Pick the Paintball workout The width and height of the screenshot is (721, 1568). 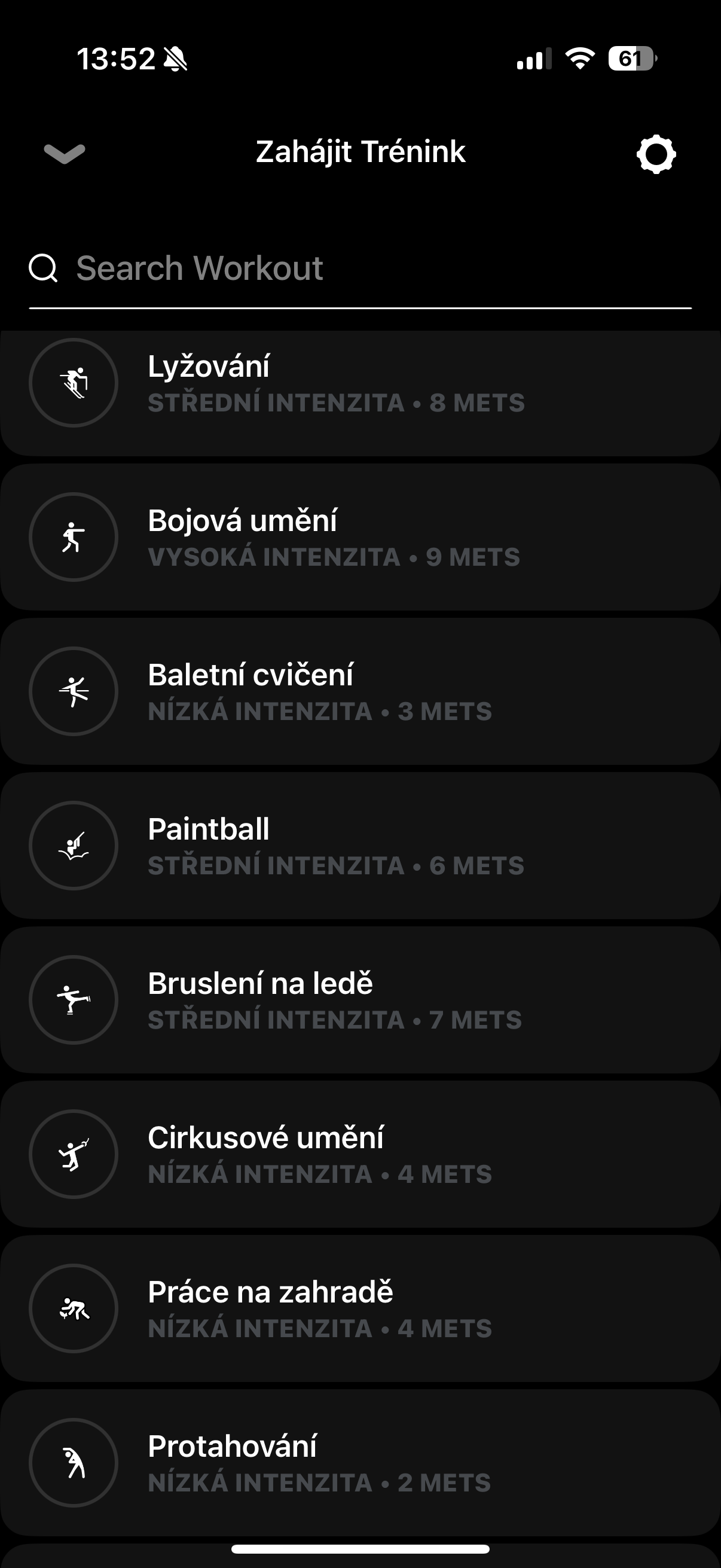360,846
